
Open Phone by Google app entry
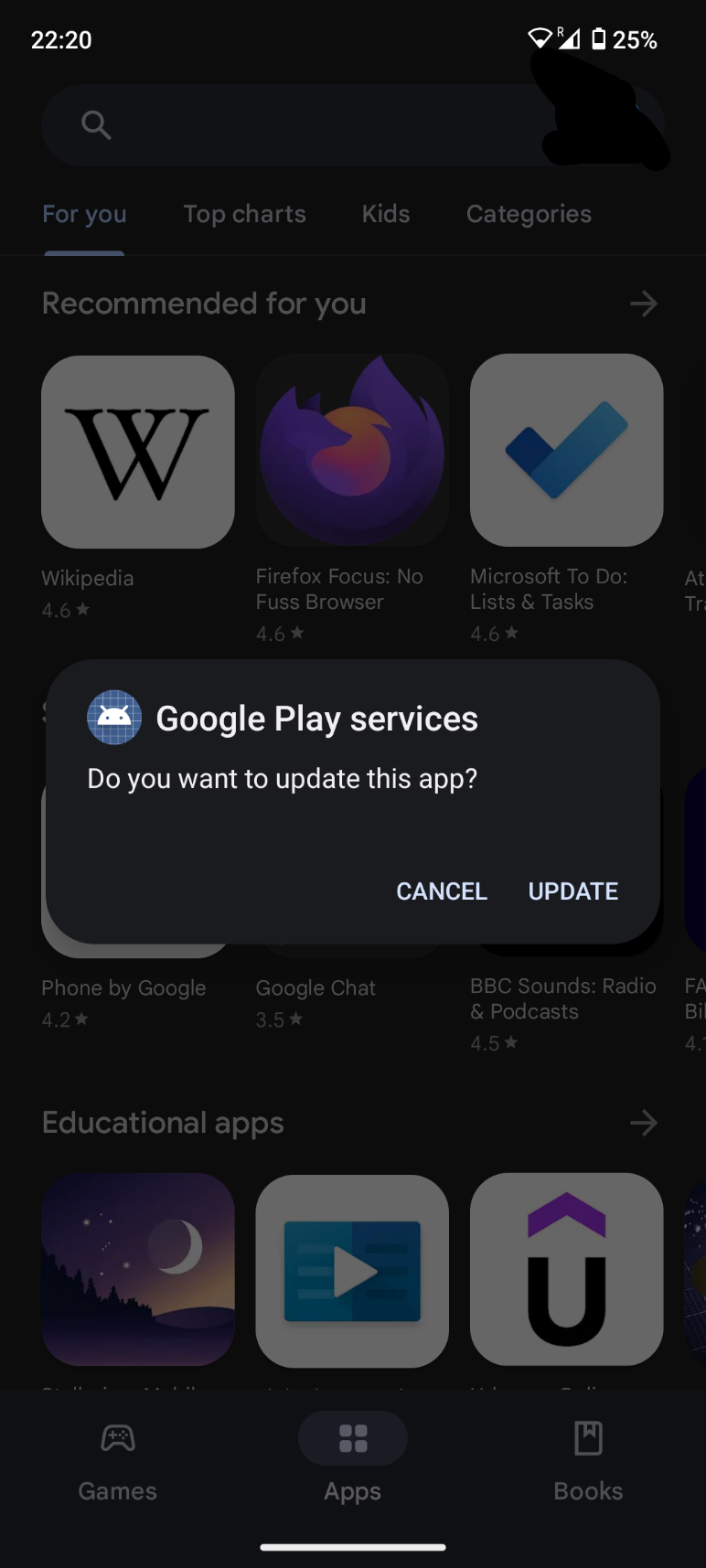point(123,987)
